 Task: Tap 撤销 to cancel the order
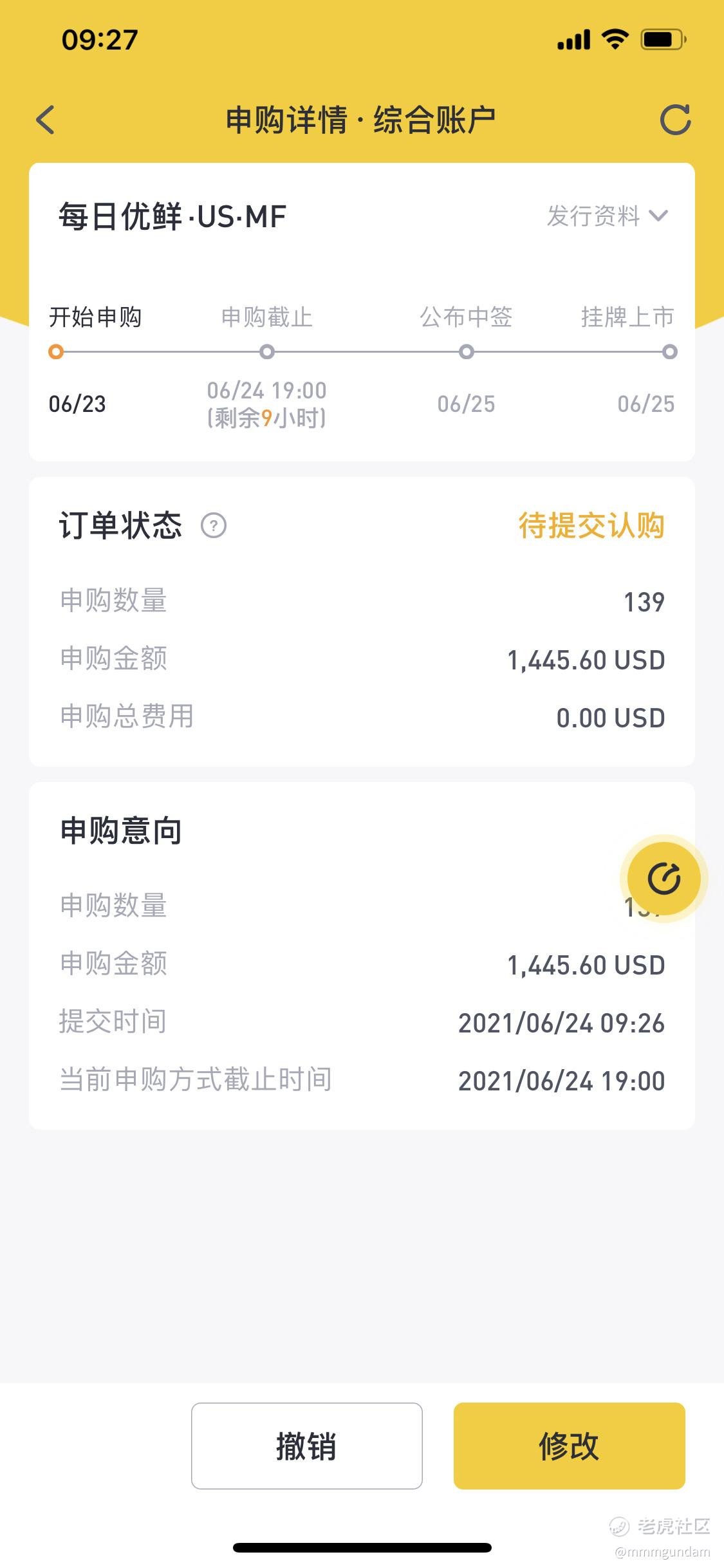(x=306, y=1445)
